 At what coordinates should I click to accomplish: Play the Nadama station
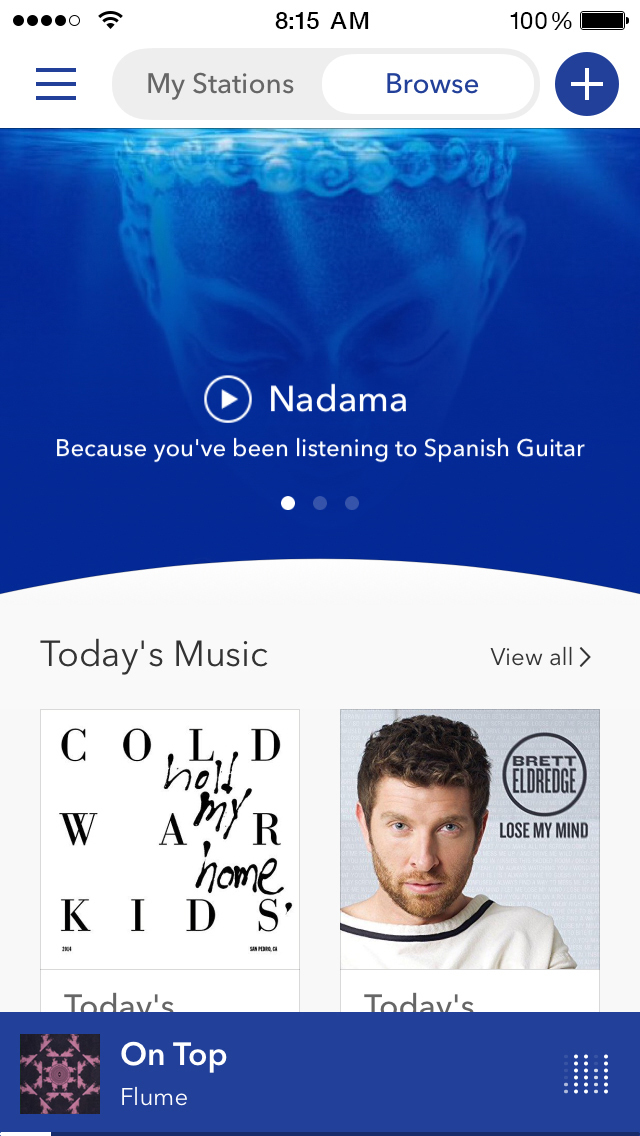coord(228,399)
